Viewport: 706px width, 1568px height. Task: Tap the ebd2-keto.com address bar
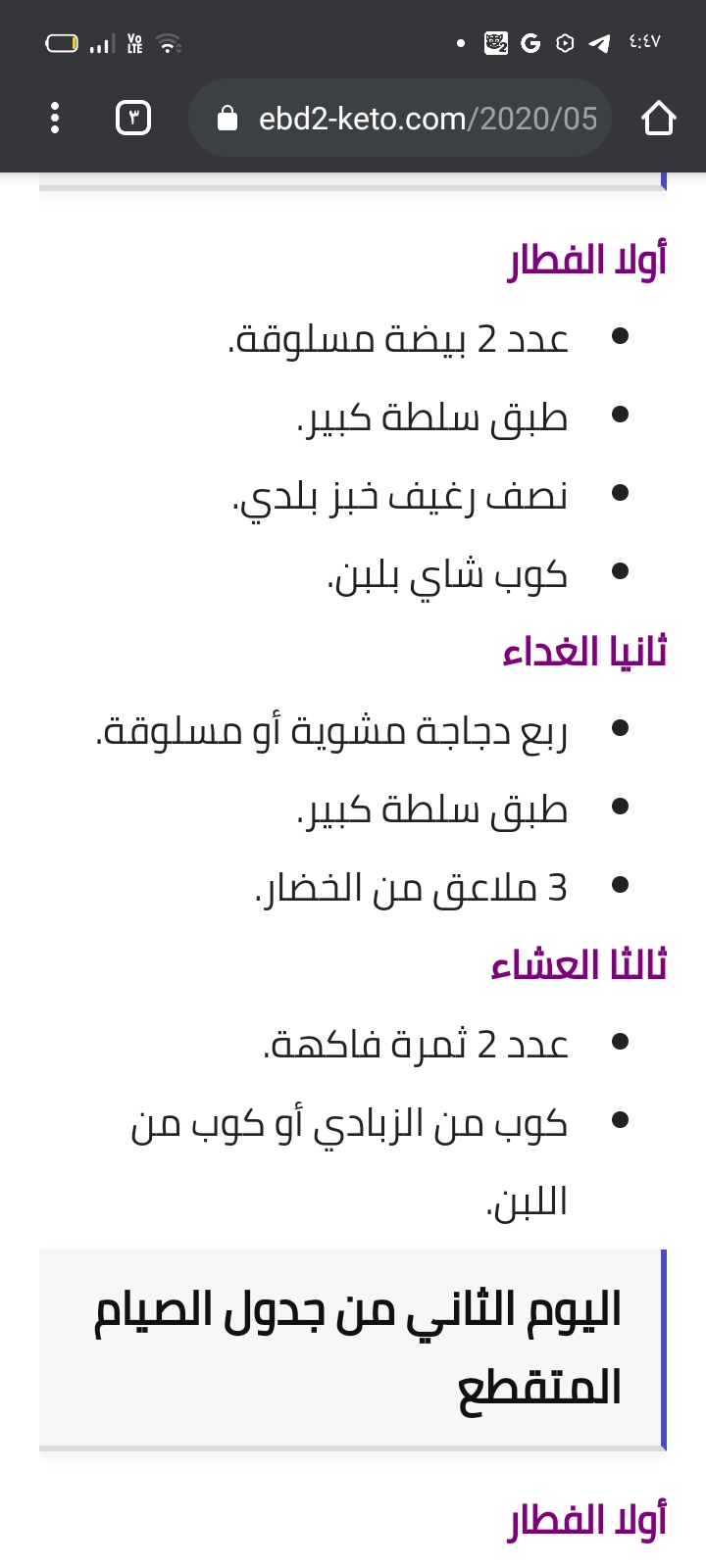[x=412, y=119]
